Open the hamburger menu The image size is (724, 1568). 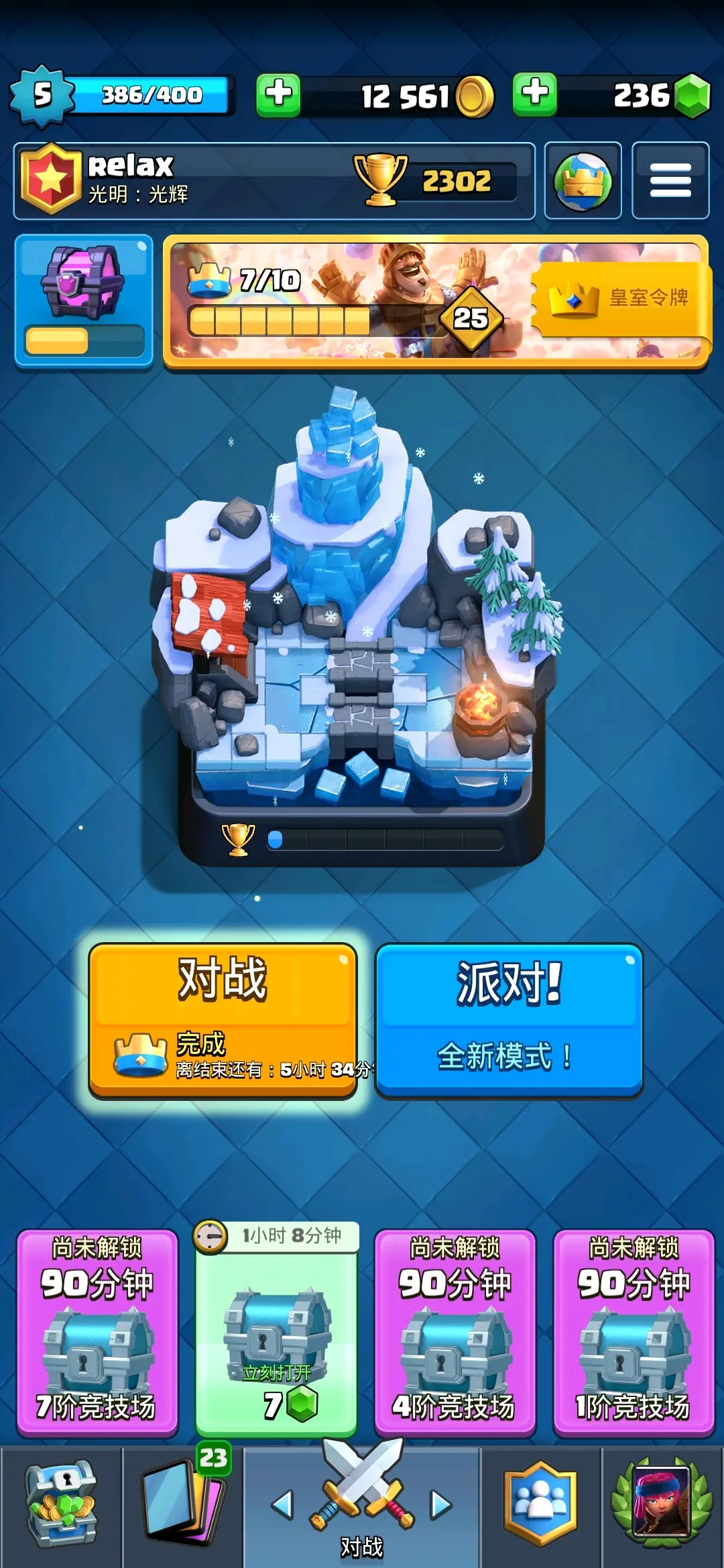tap(670, 181)
